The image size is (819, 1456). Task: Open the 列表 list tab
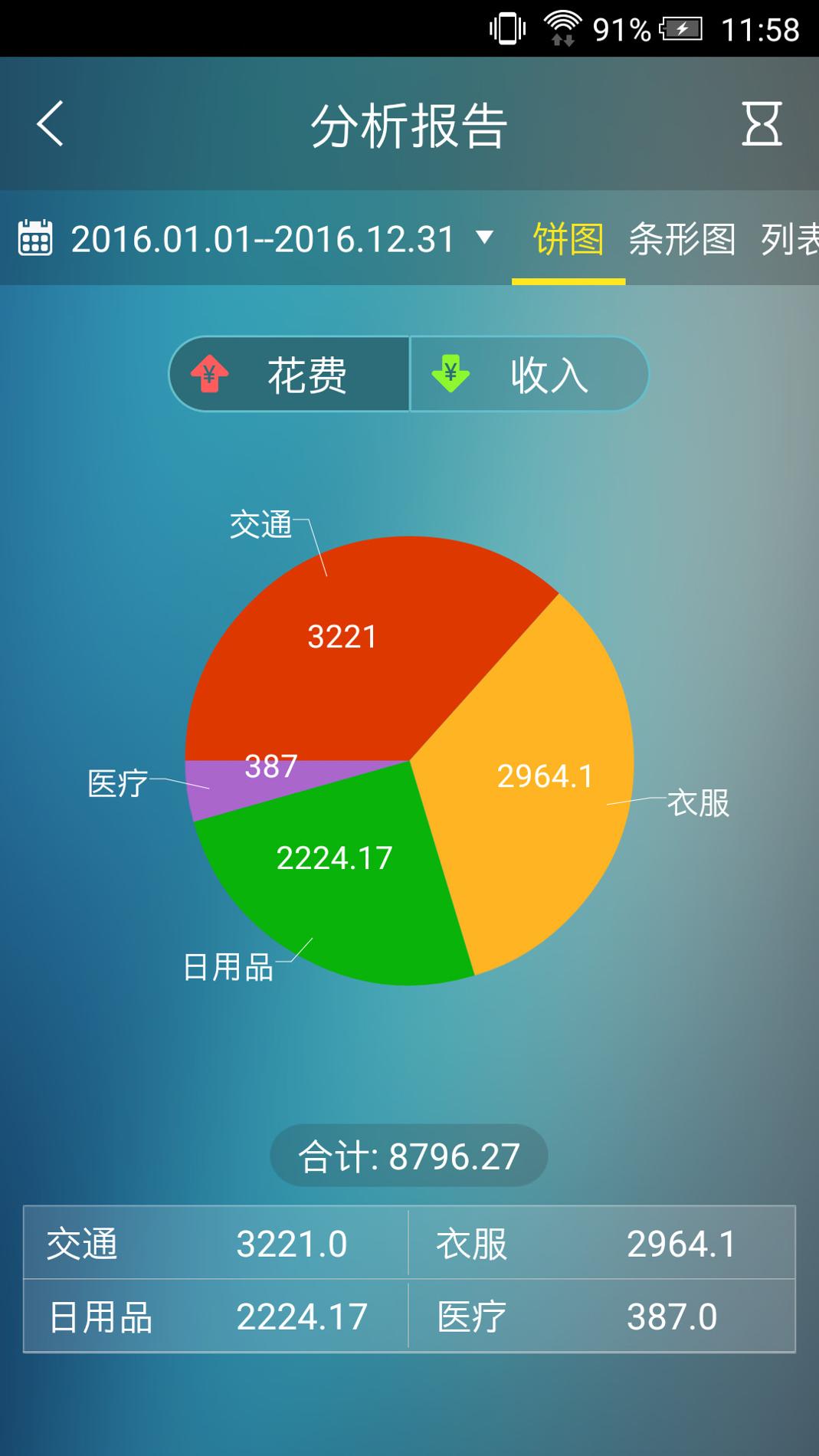click(789, 238)
